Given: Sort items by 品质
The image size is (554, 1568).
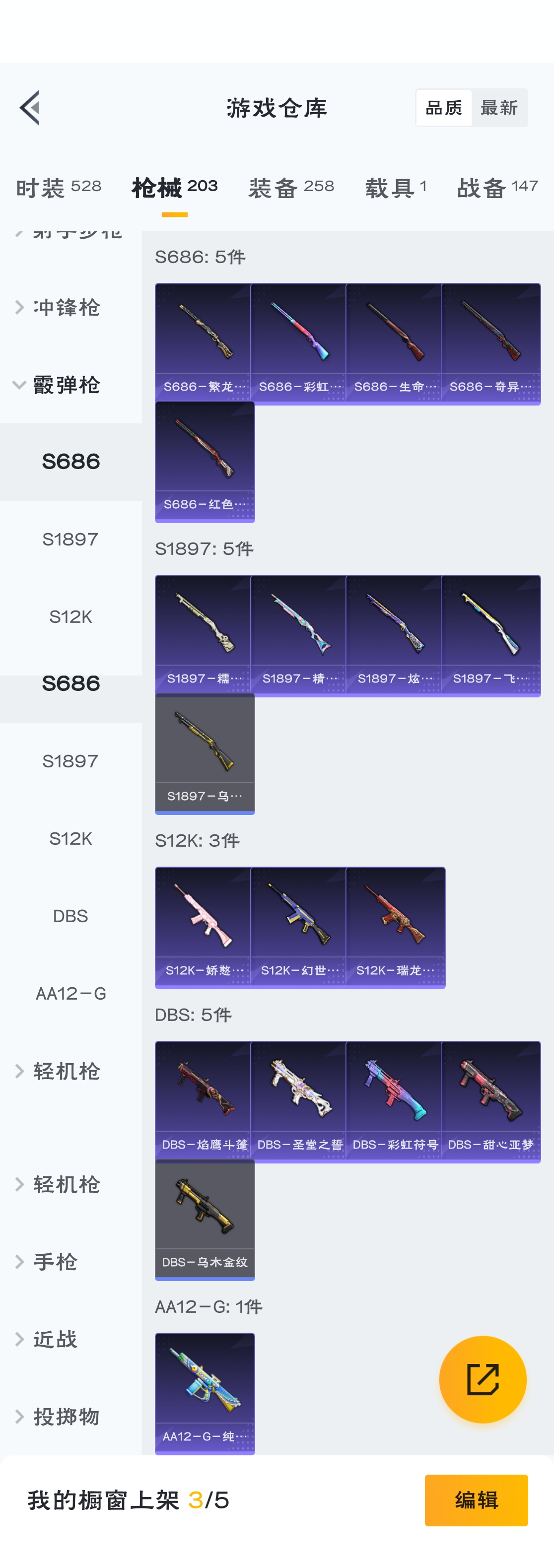Looking at the screenshot, I should [443, 108].
